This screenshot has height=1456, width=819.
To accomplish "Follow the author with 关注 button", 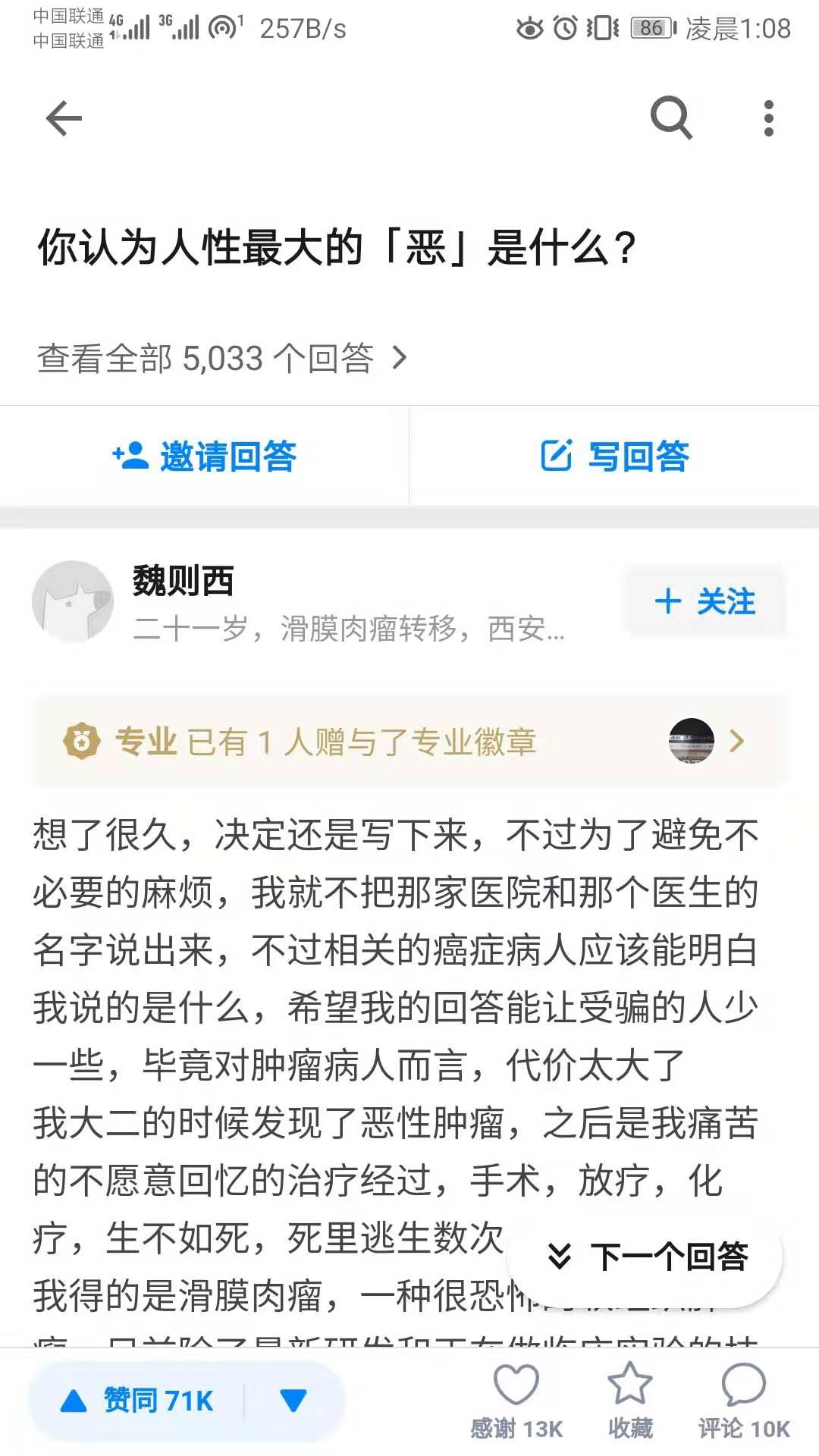I will pyautogui.click(x=704, y=601).
